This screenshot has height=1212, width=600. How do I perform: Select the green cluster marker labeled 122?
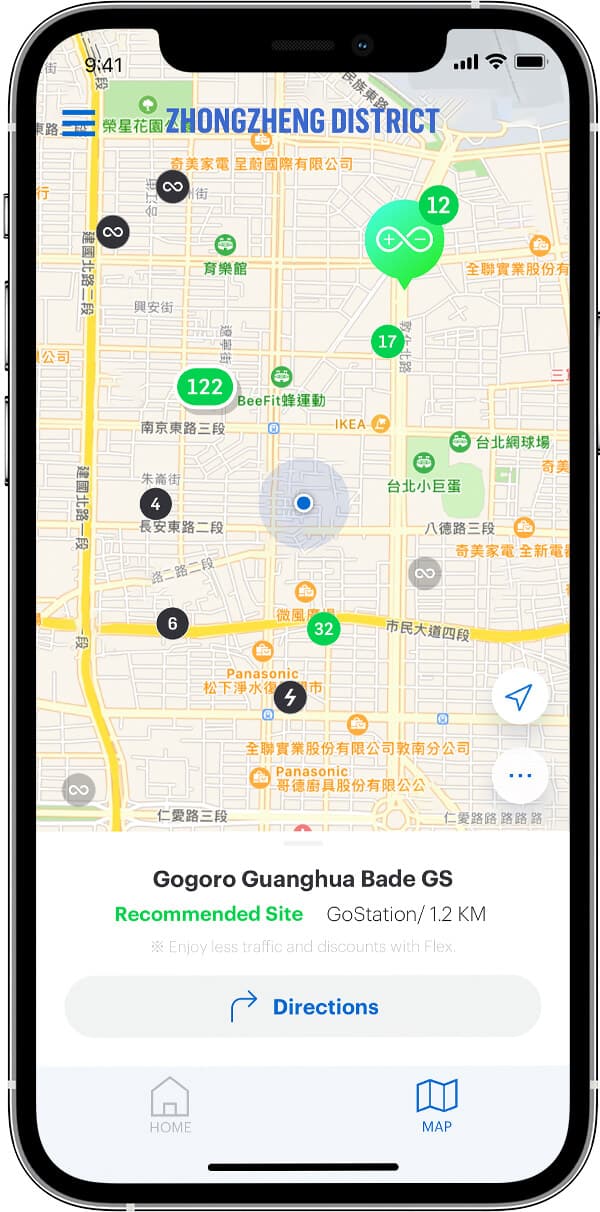[x=205, y=387]
